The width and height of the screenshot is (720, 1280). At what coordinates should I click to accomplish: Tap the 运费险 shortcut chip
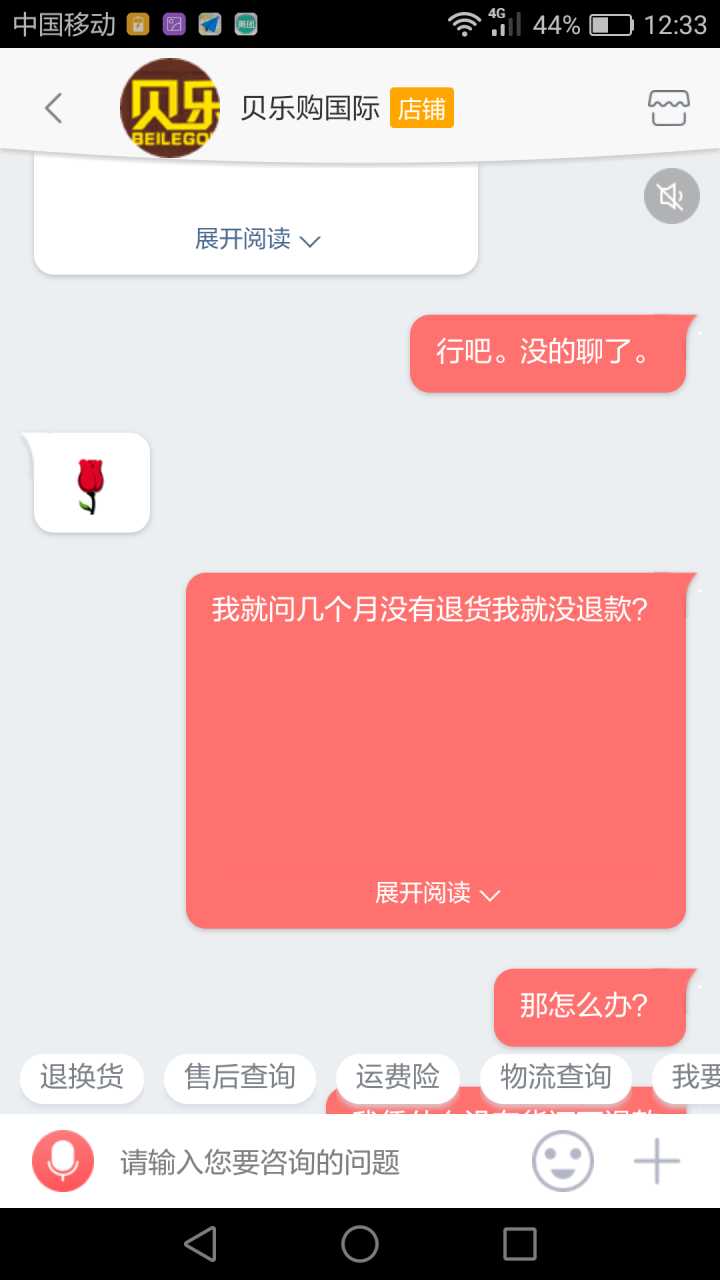coord(397,1077)
